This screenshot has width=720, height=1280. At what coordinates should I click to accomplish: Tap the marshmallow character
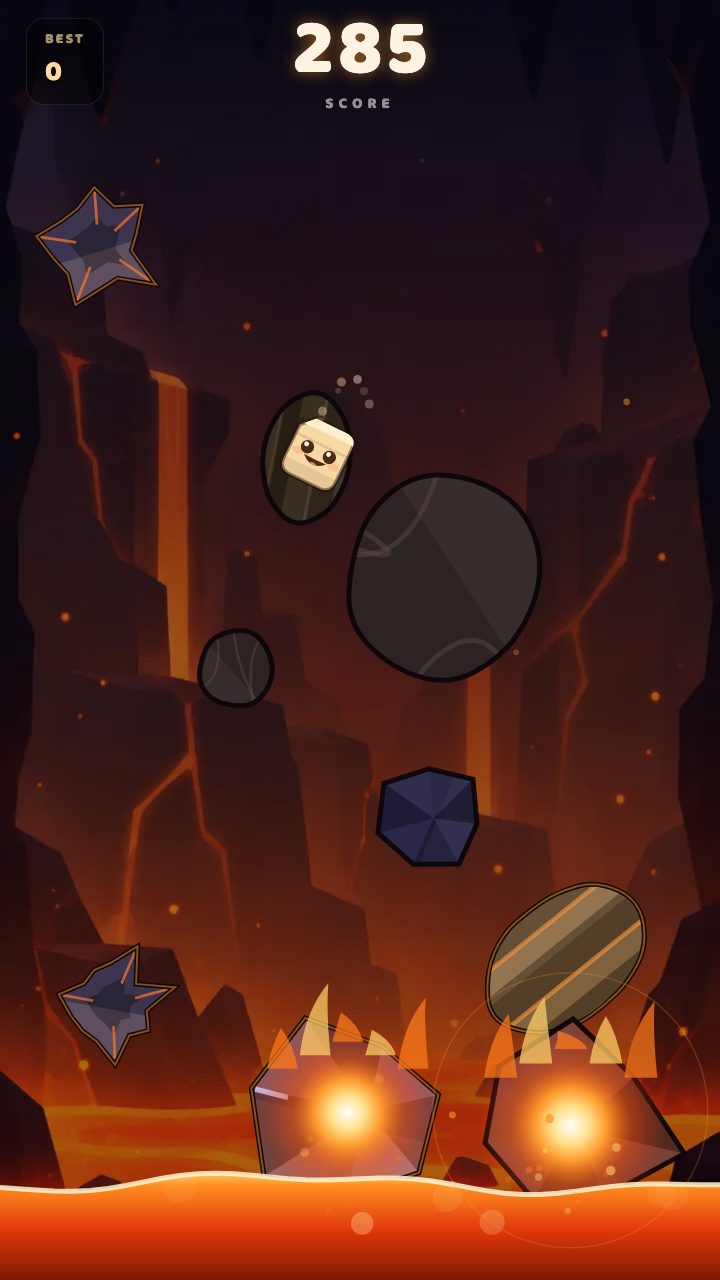(x=318, y=455)
